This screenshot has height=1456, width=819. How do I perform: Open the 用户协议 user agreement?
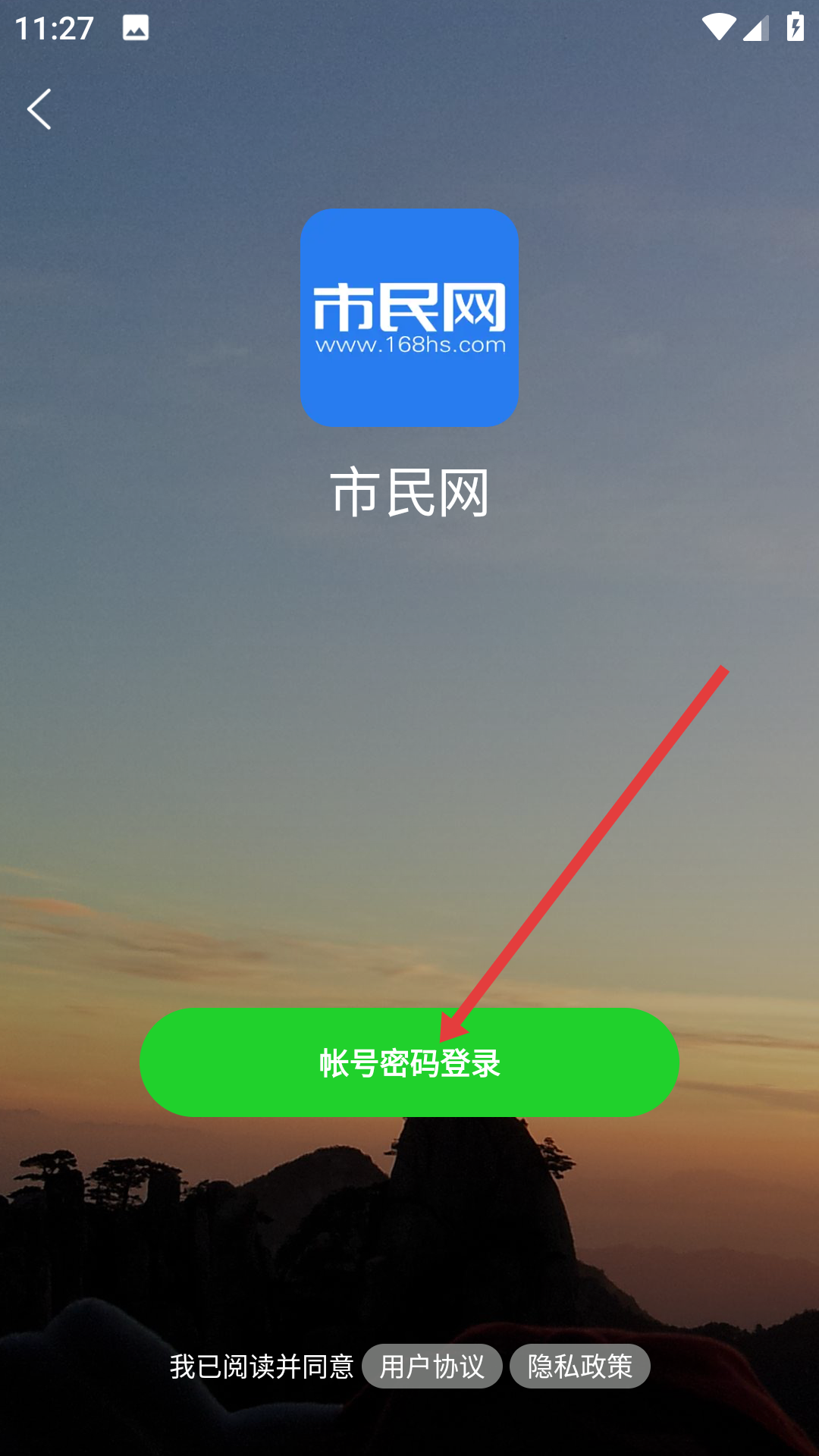(x=431, y=1367)
